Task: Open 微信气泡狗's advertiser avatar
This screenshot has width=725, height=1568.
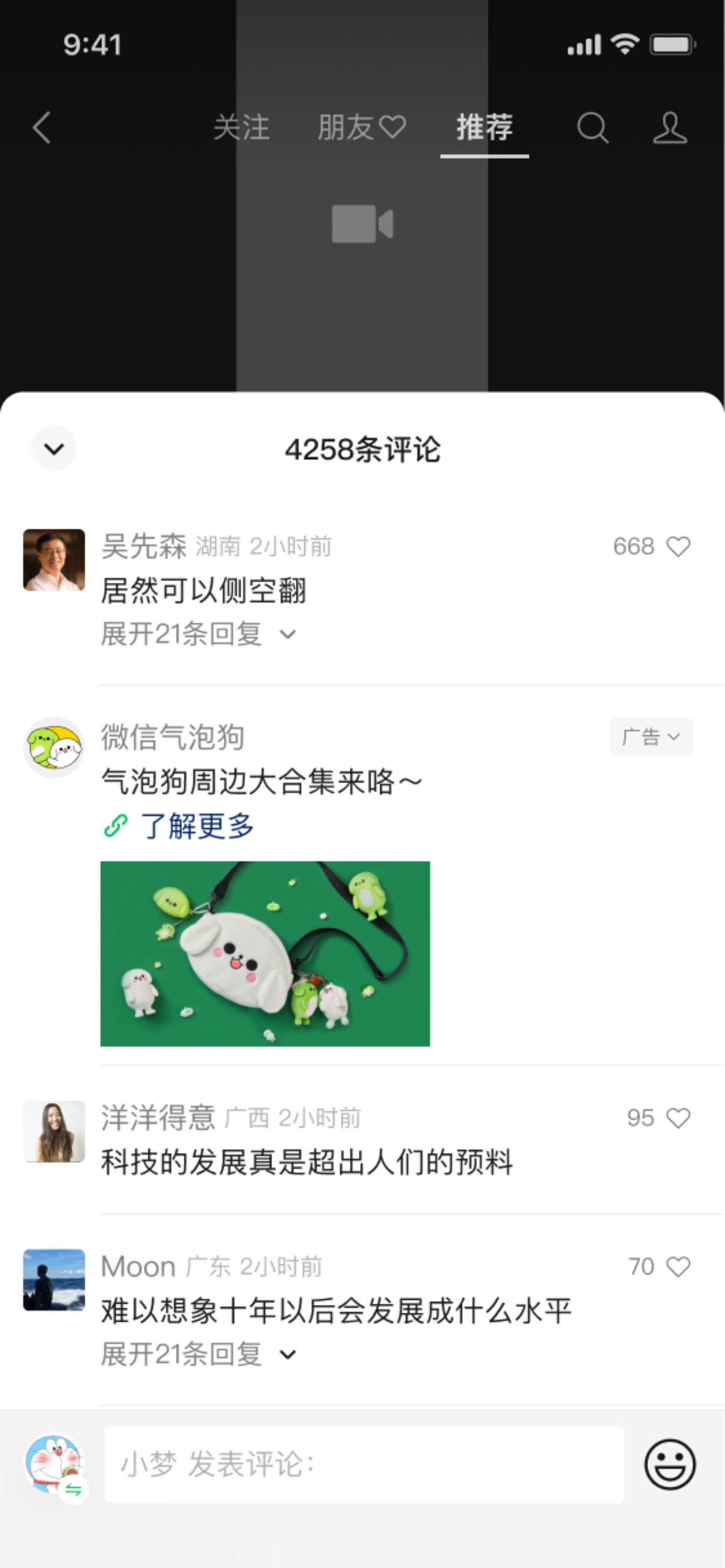Action: (54, 748)
